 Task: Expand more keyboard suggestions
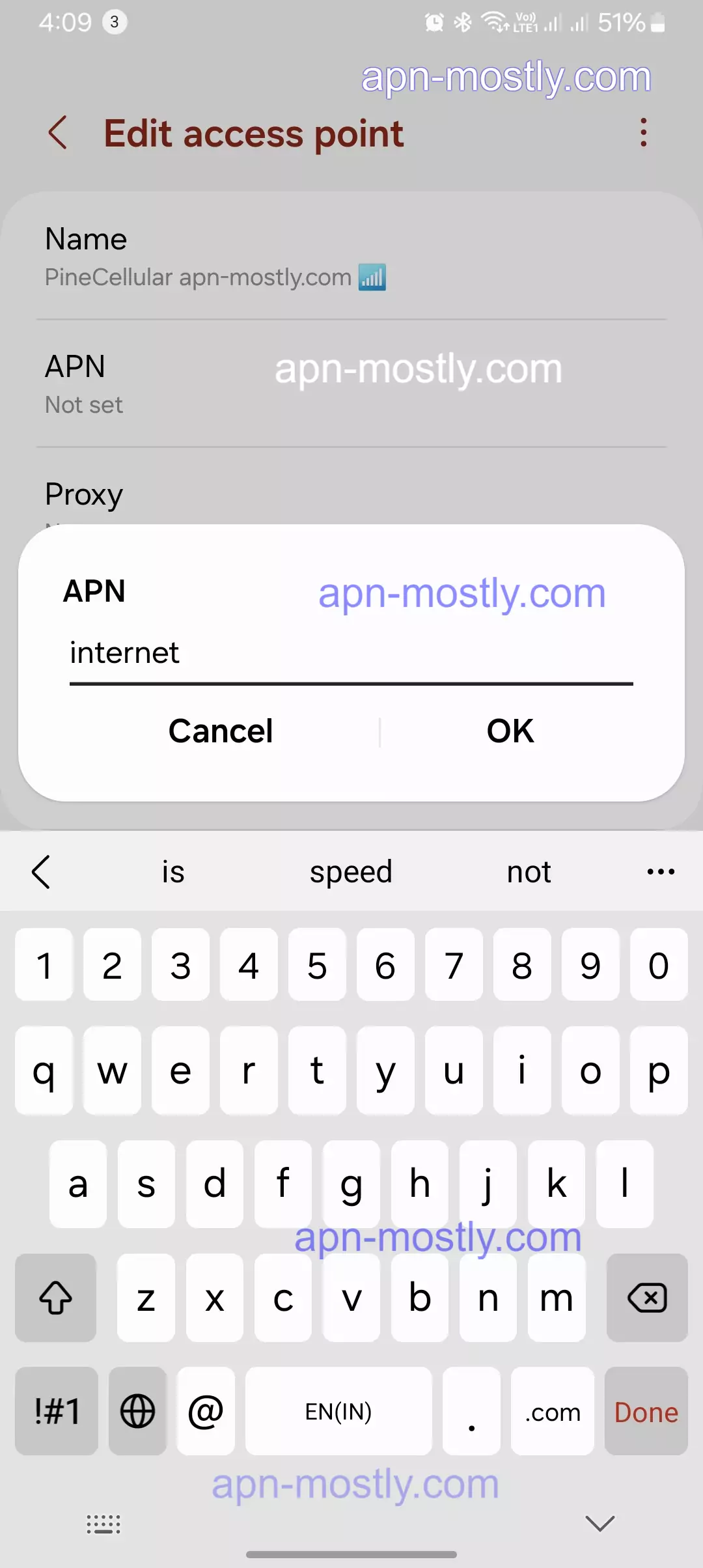point(660,871)
